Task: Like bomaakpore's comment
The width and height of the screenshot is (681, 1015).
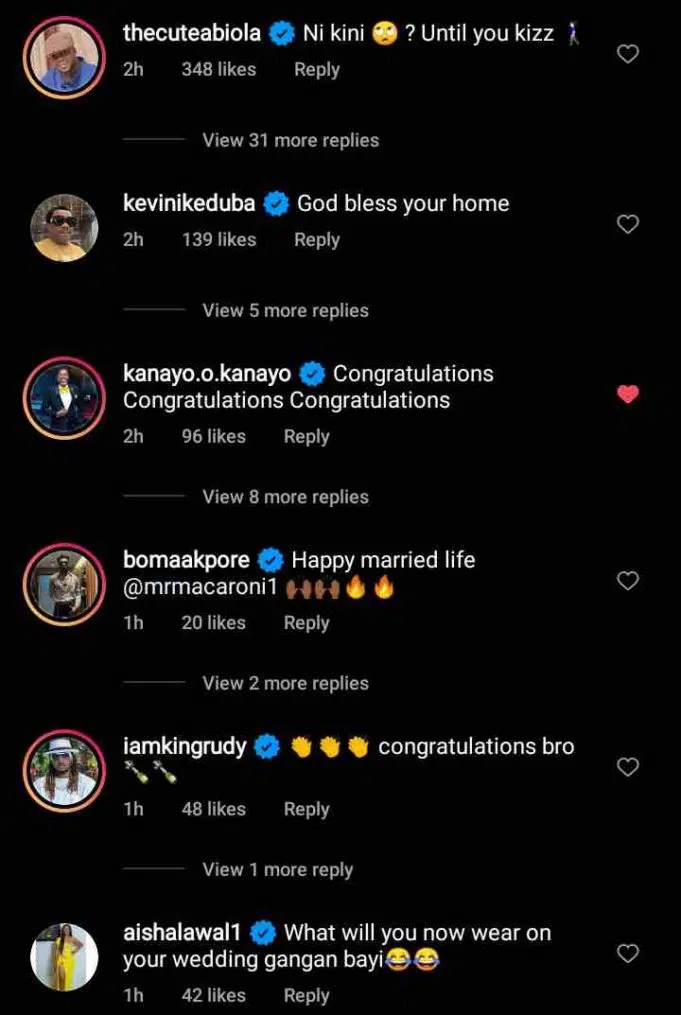Action: [x=627, y=581]
